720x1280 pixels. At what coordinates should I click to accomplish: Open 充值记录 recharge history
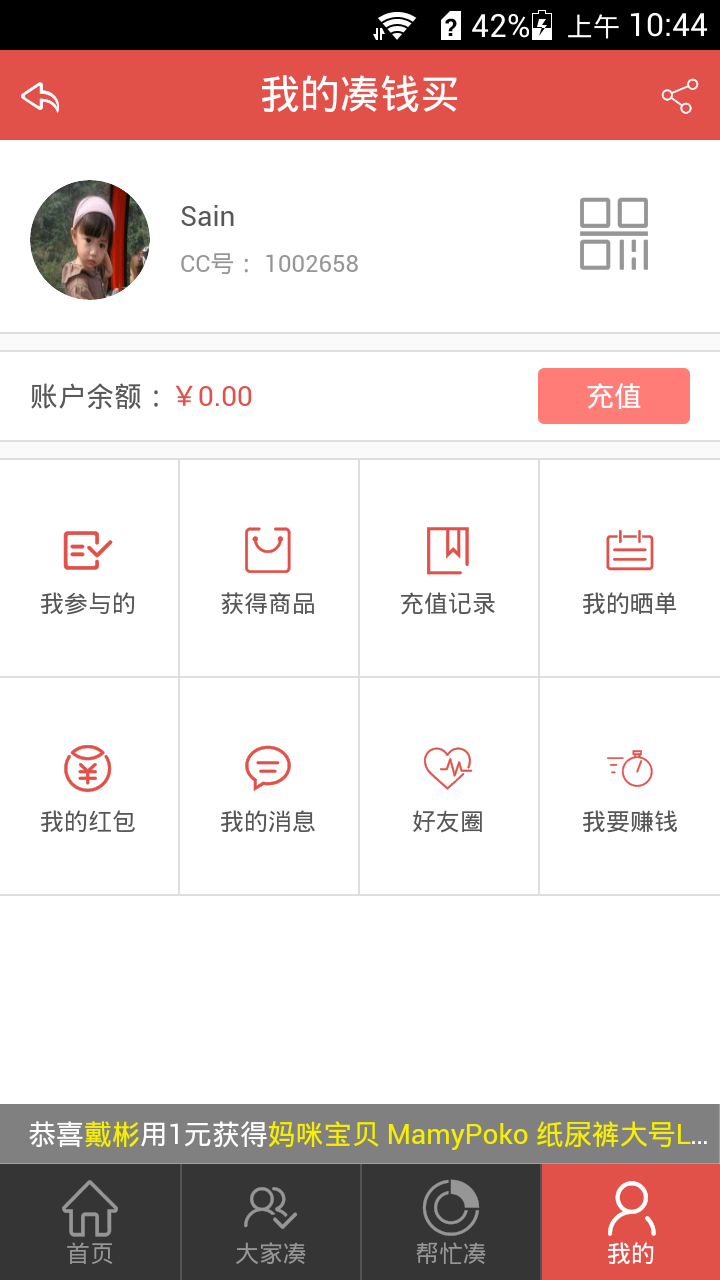[x=448, y=569]
